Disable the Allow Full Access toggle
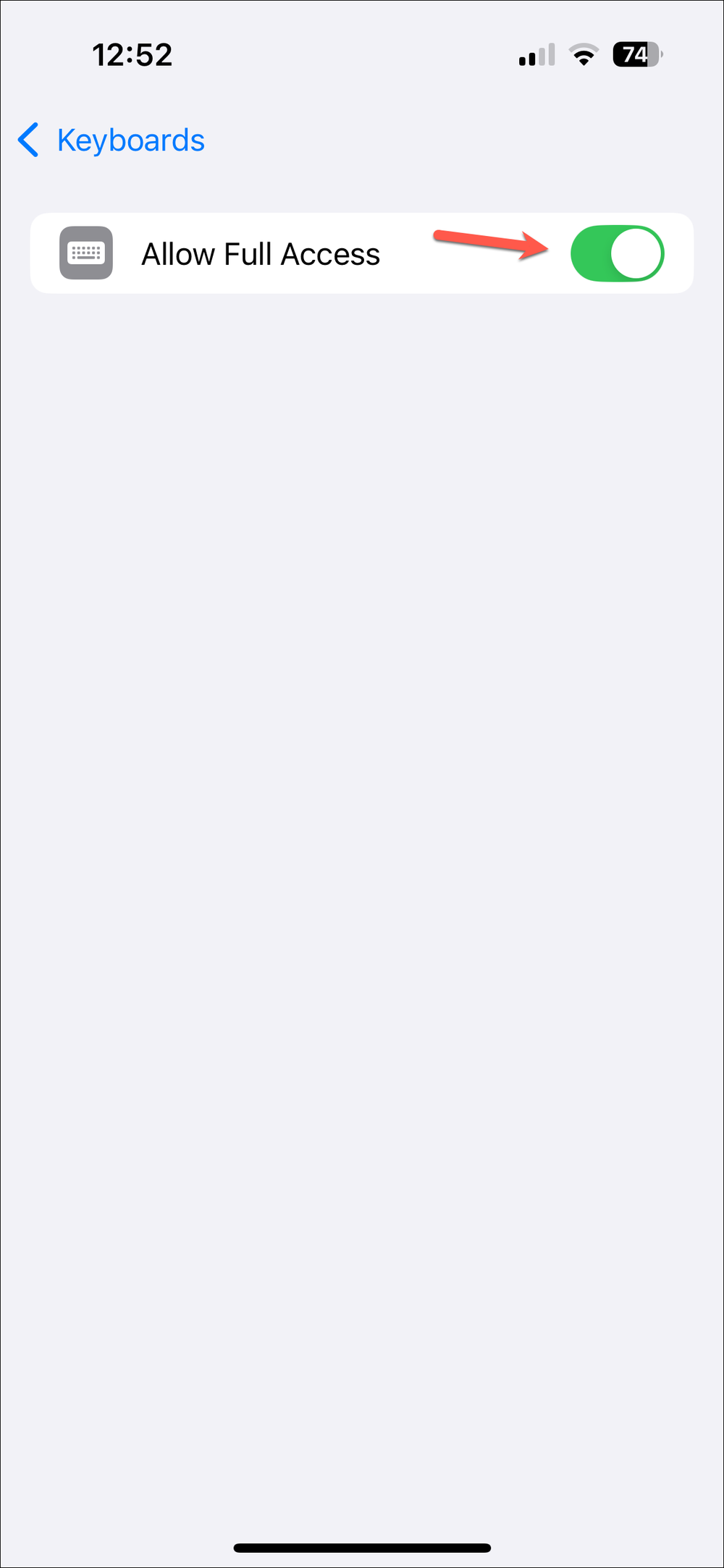The image size is (724, 1568). coord(616,253)
